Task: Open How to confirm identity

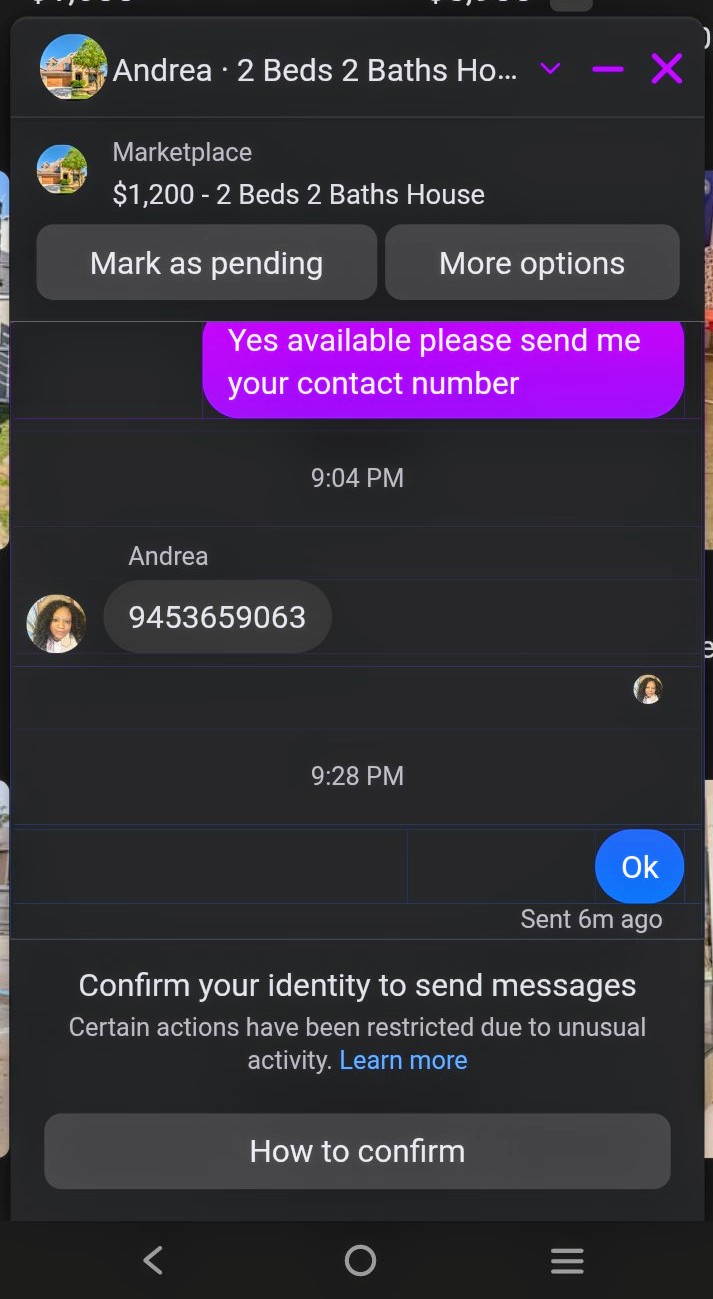Action: [x=357, y=1151]
